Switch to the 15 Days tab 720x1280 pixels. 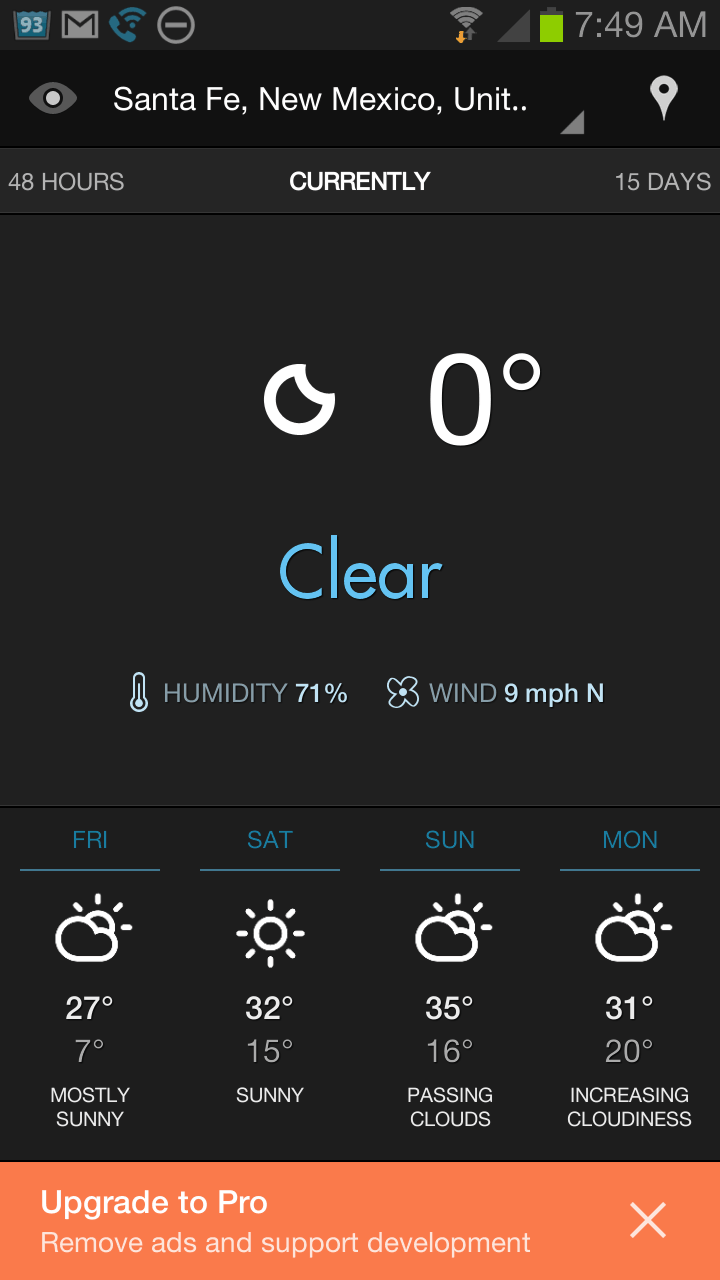(x=662, y=182)
